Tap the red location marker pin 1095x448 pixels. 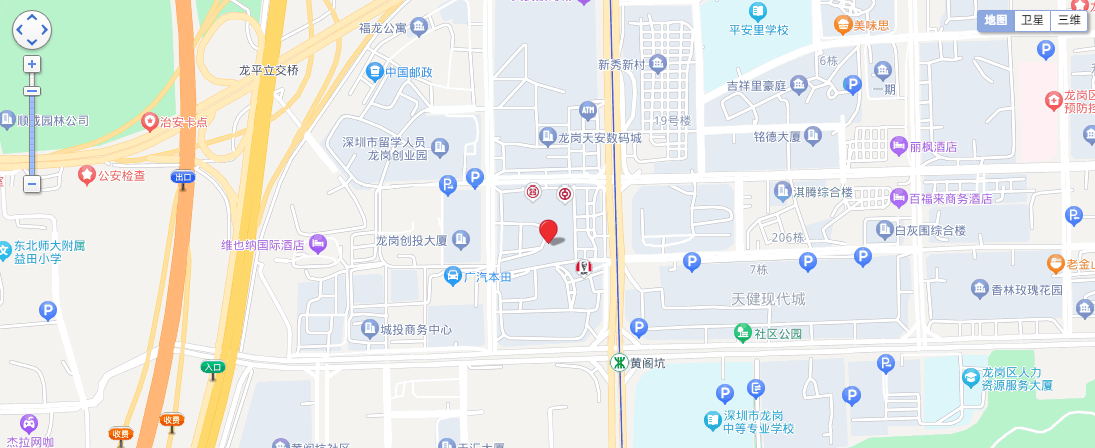click(548, 231)
